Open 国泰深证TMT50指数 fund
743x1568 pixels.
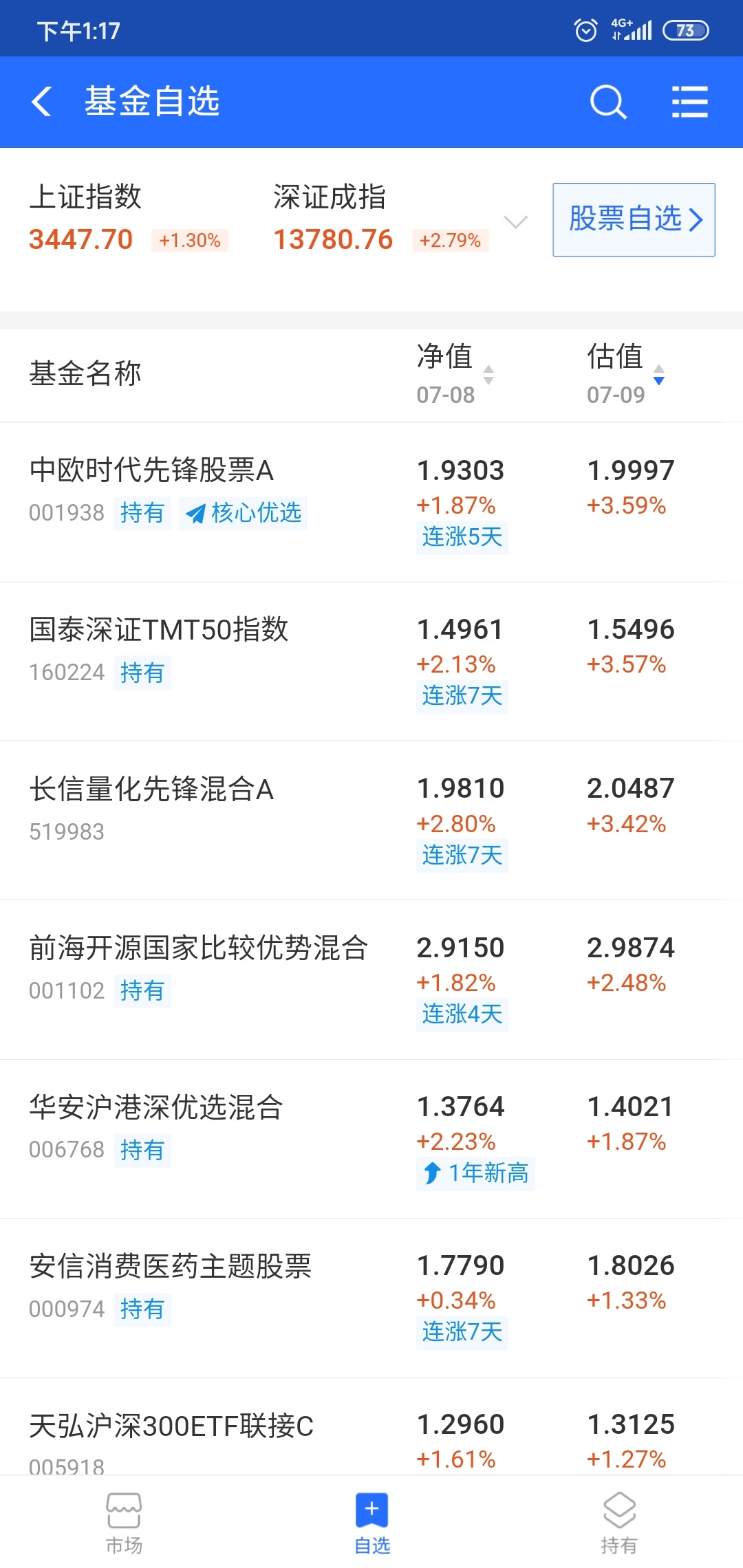coord(371,662)
